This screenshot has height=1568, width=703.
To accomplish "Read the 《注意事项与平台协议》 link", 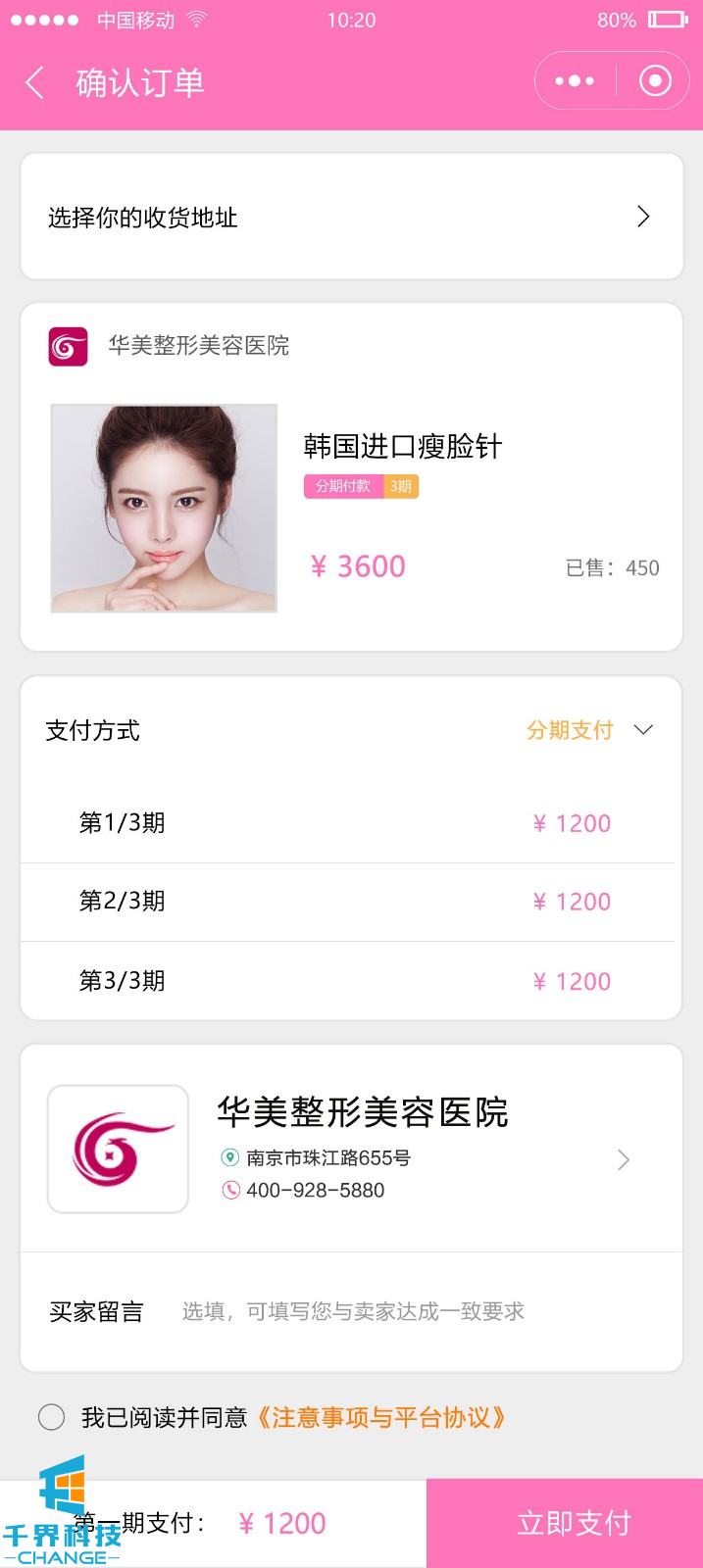I will point(380,1418).
